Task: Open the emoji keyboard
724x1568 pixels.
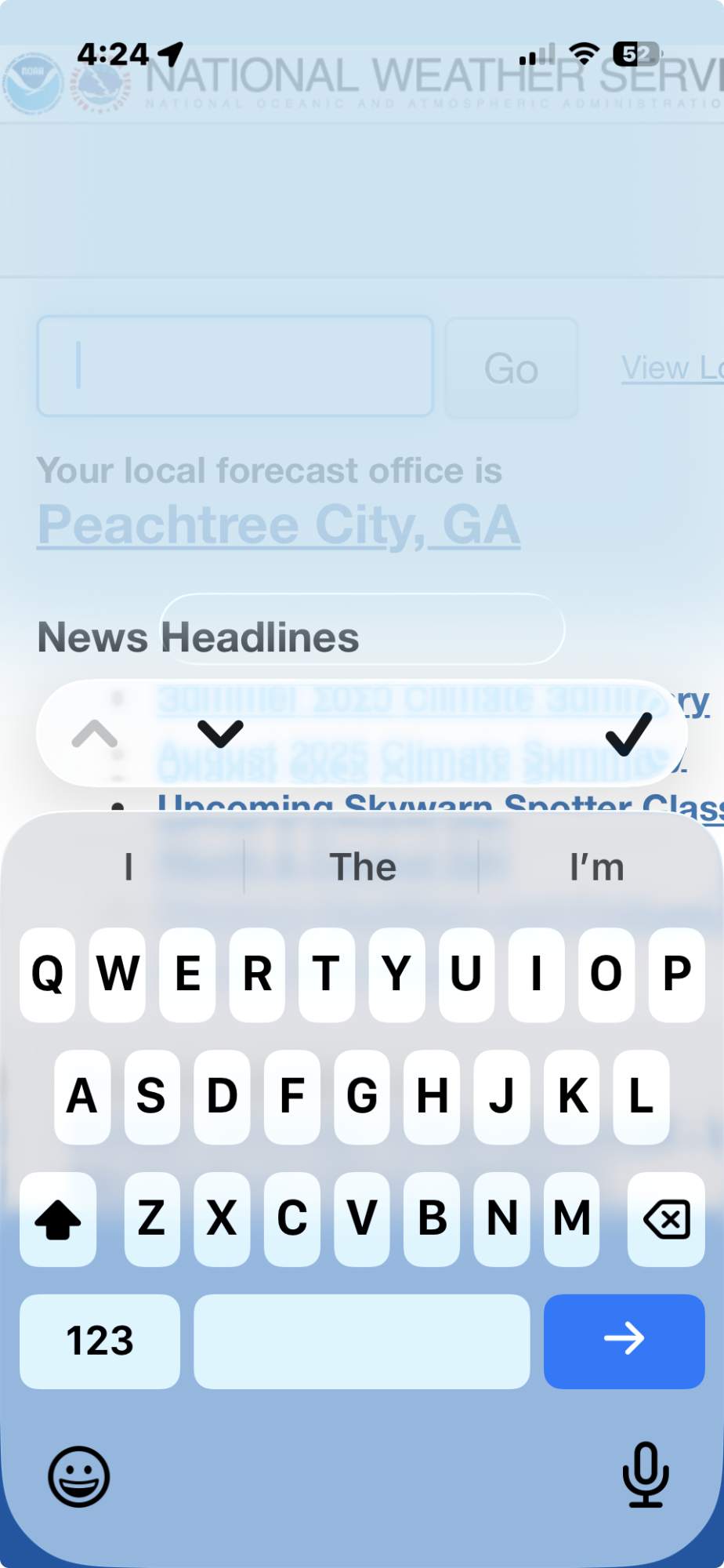Action: (x=79, y=1476)
